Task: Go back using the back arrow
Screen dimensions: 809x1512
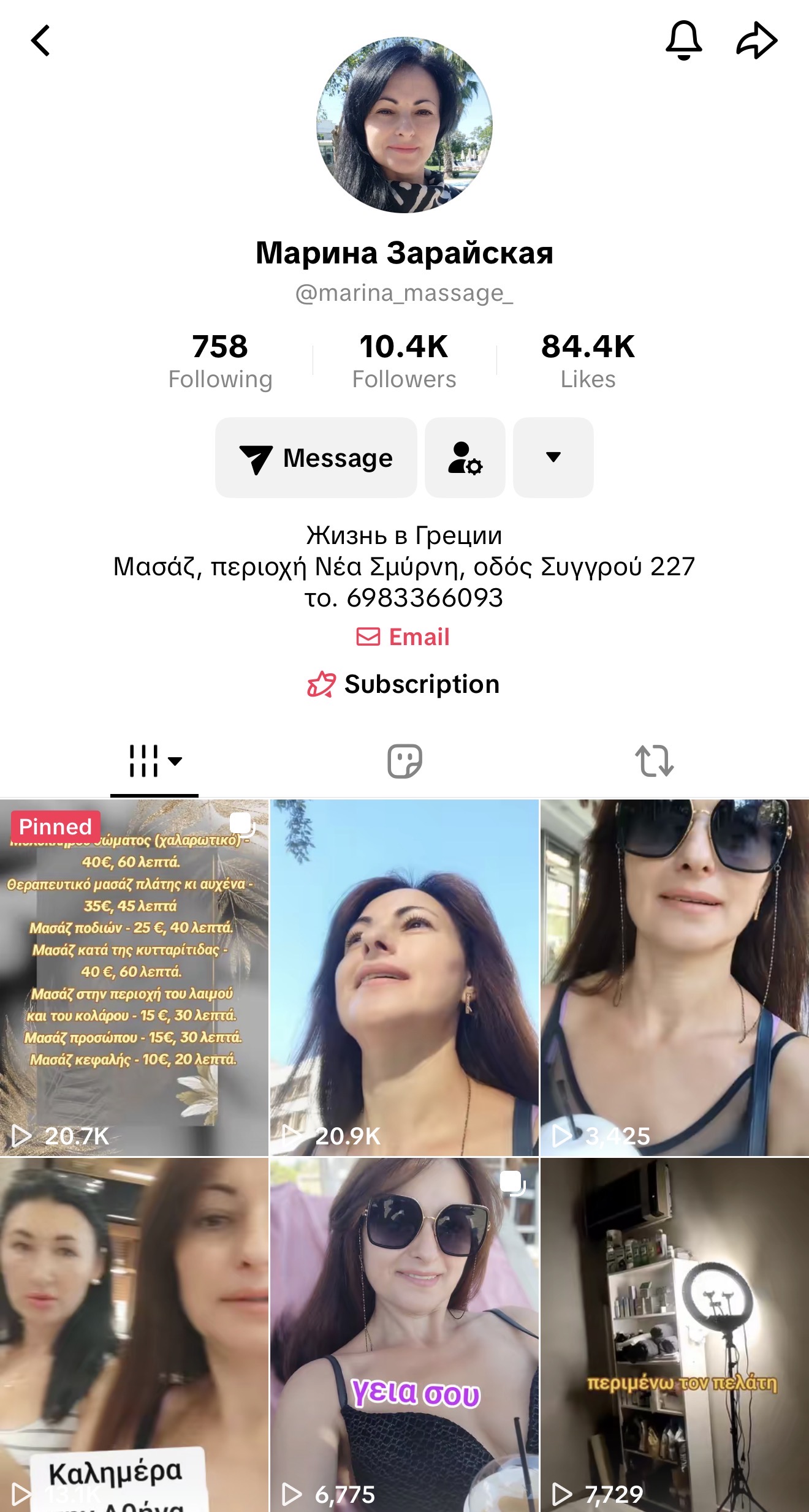Action: [41, 41]
